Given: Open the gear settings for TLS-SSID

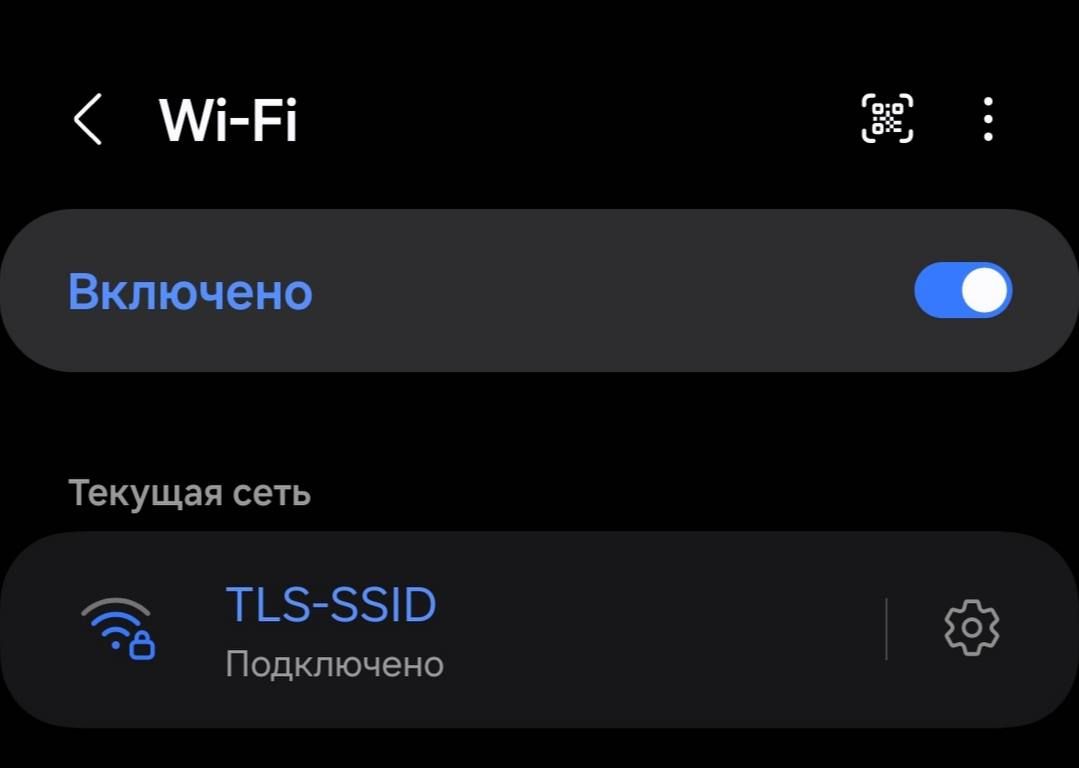Looking at the screenshot, I should click(x=971, y=628).
